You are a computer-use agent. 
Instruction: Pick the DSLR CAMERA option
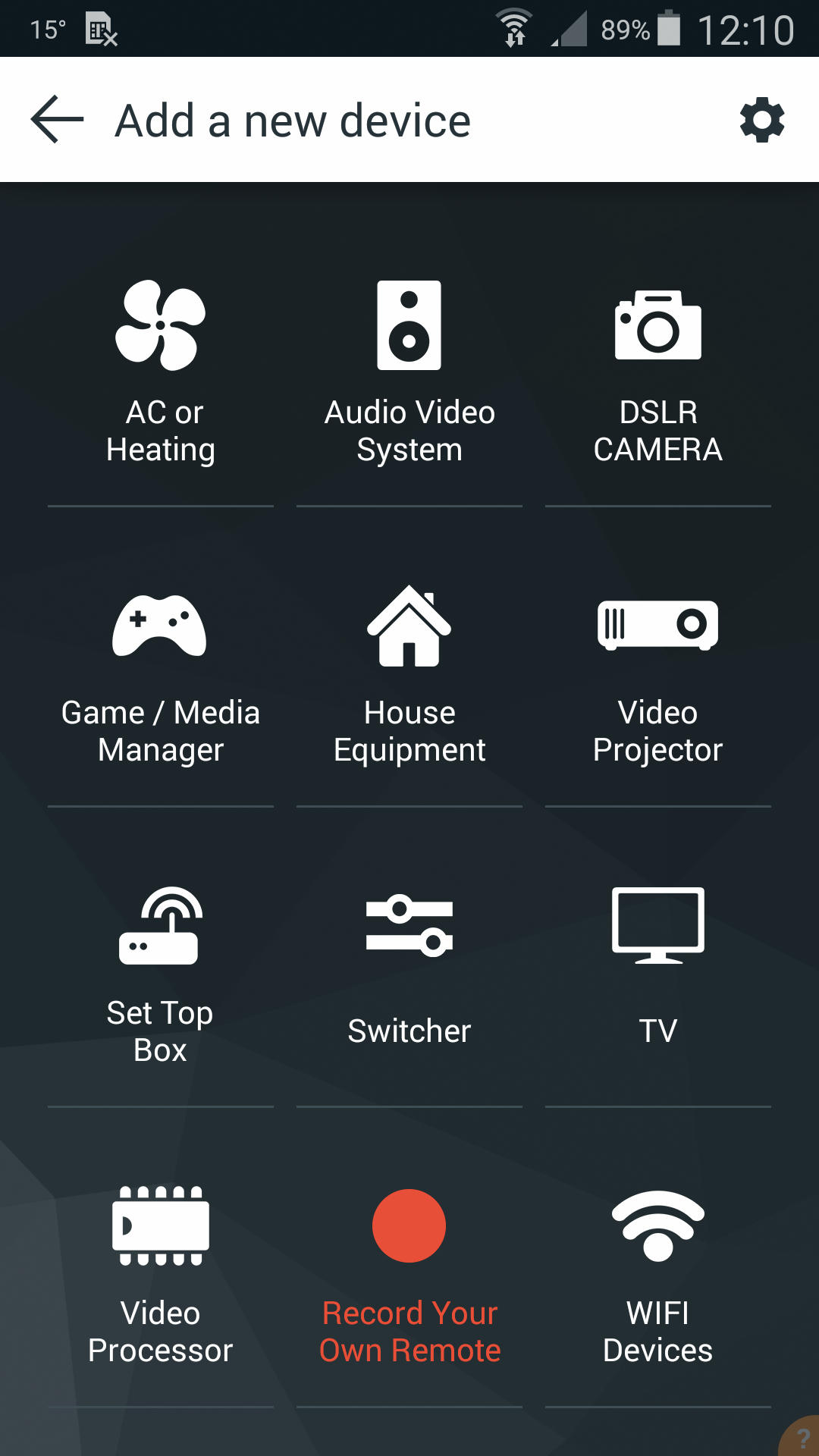[x=658, y=372]
